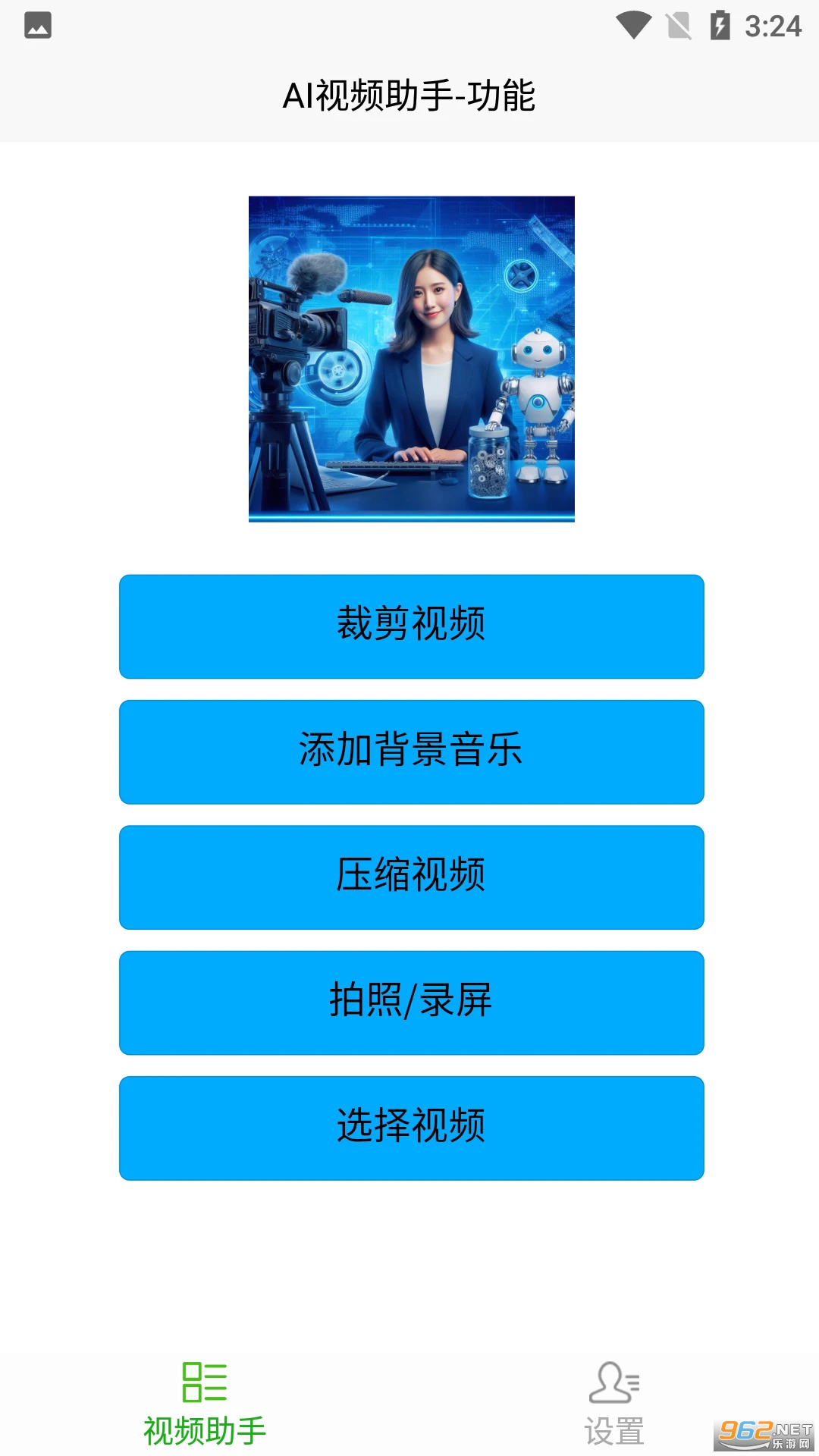The height and width of the screenshot is (1456, 819).
Task: Tap the muted notification icon in status bar
Action: [677, 27]
